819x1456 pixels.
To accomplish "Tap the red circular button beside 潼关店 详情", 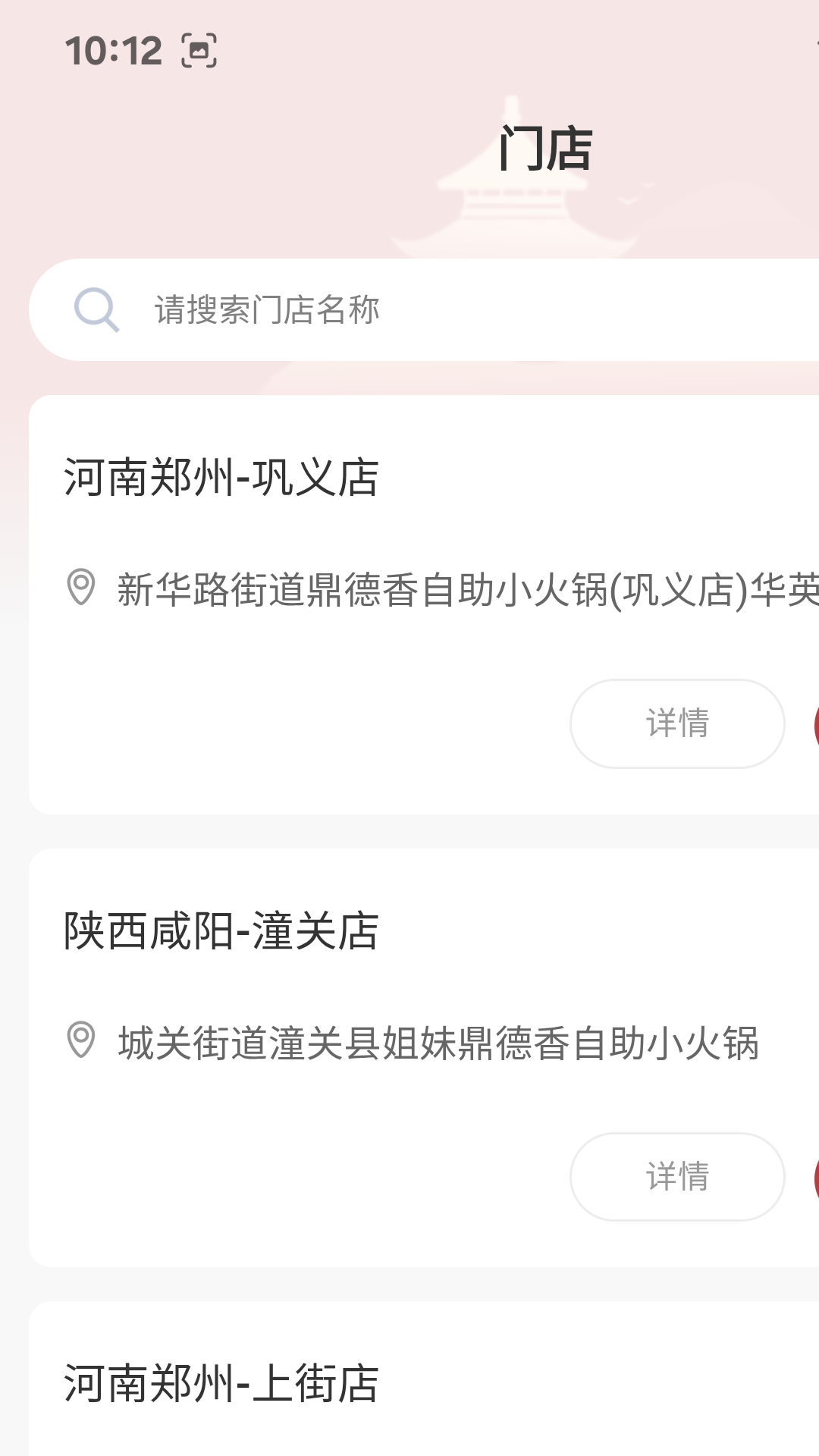I will pyautogui.click(x=815, y=1175).
